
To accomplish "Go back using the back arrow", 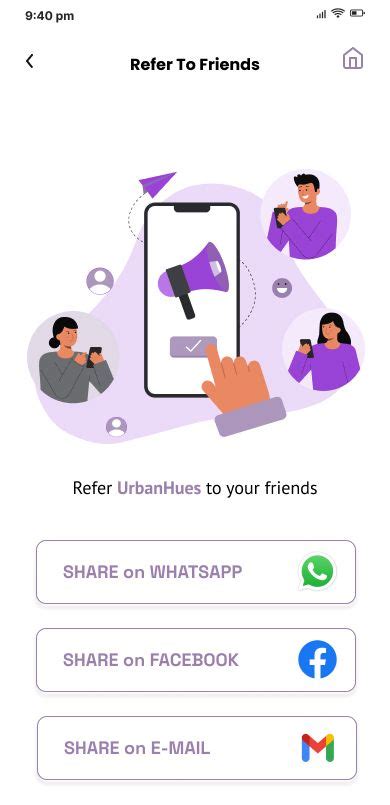I will coord(30,61).
